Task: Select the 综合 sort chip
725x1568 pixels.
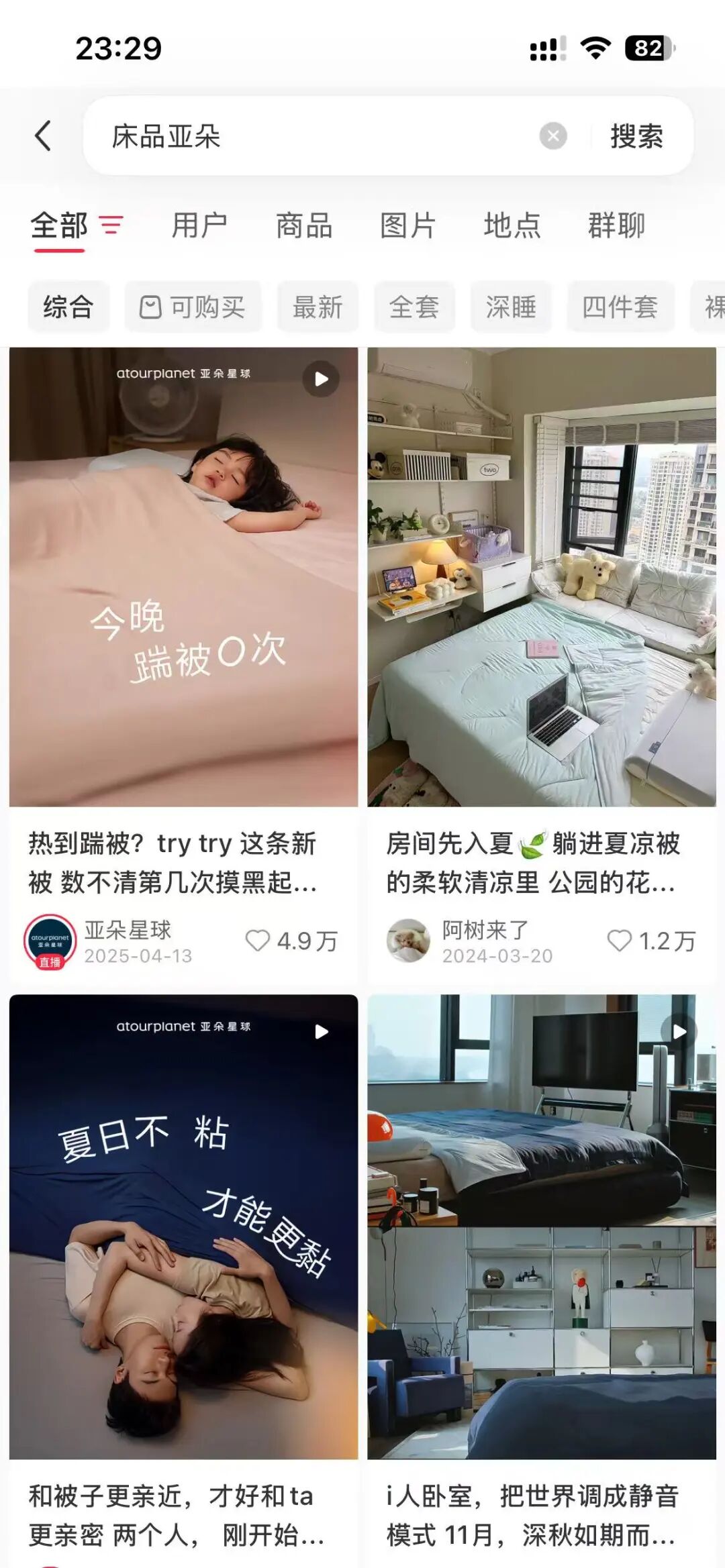Action: [68, 307]
